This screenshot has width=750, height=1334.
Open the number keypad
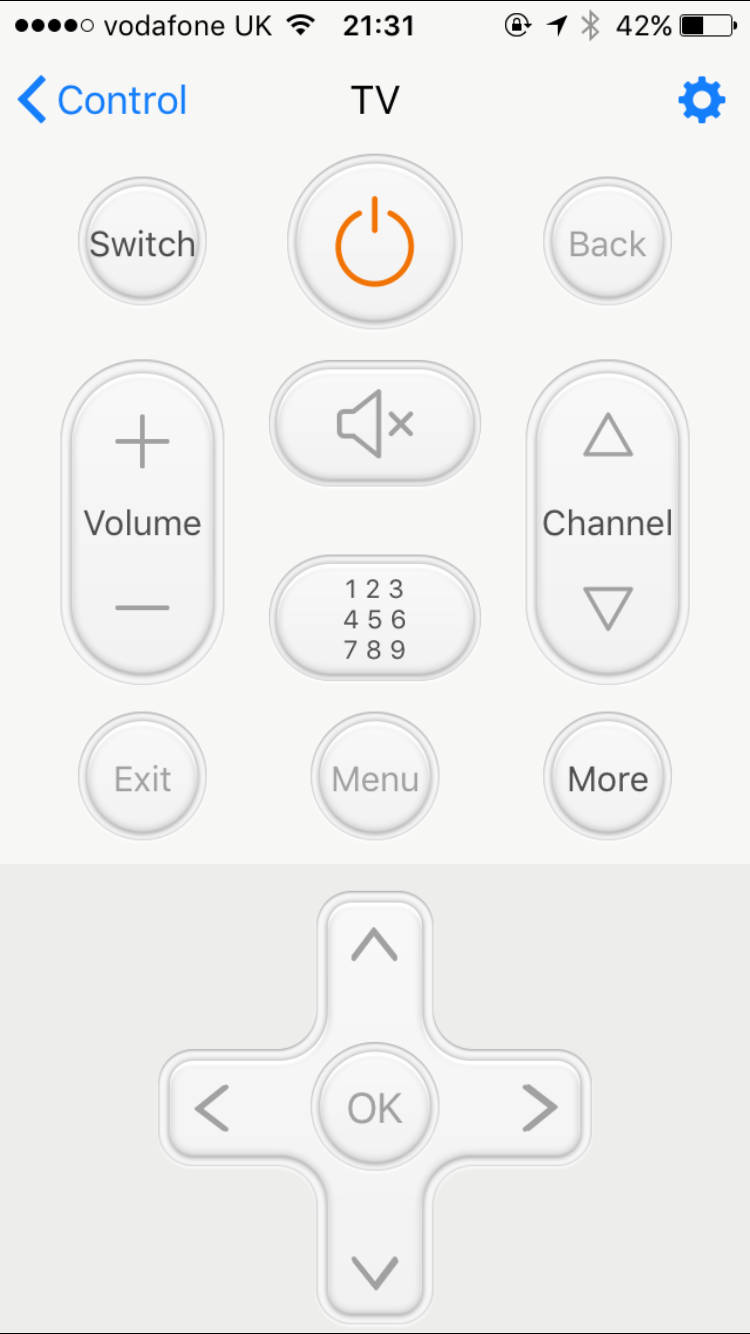point(375,617)
